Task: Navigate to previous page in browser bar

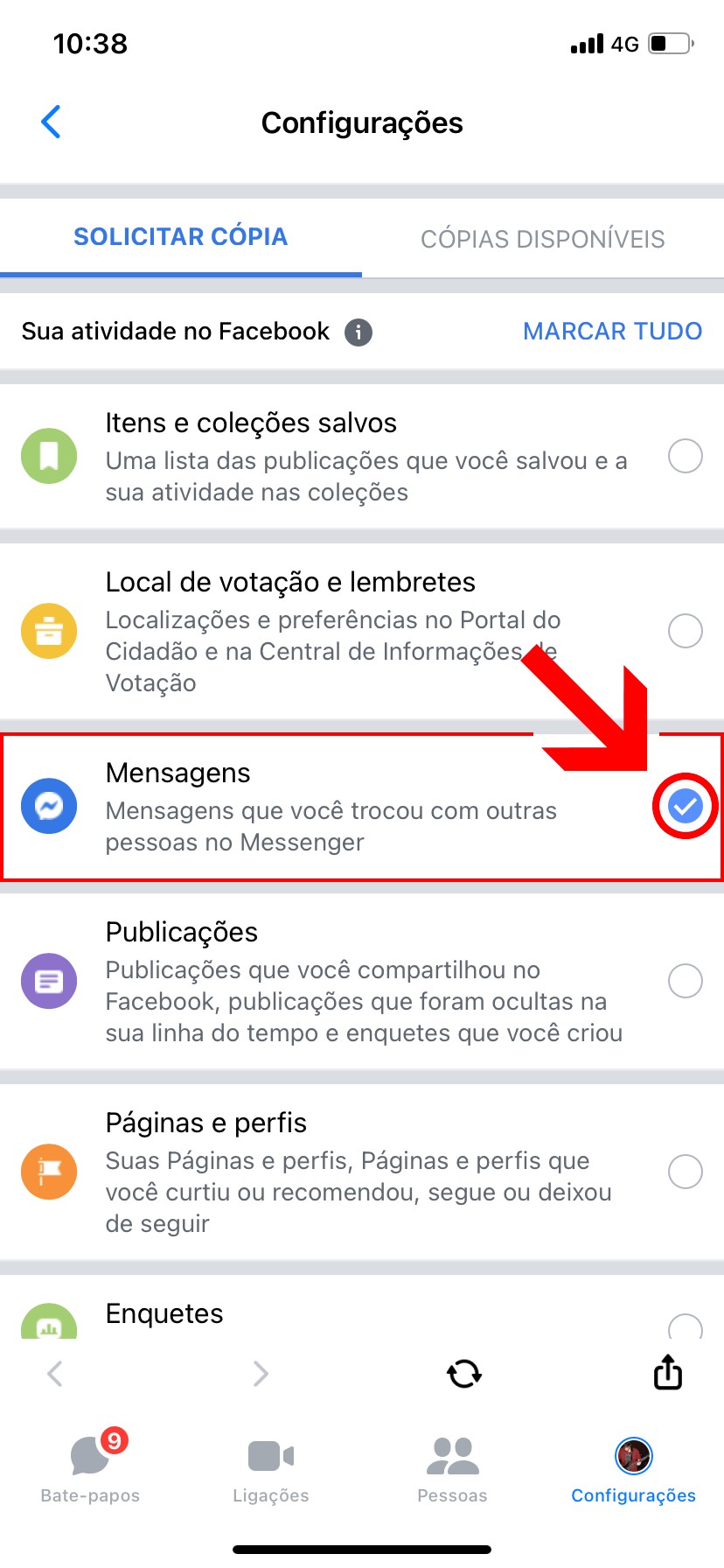Action: coord(55,1373)
